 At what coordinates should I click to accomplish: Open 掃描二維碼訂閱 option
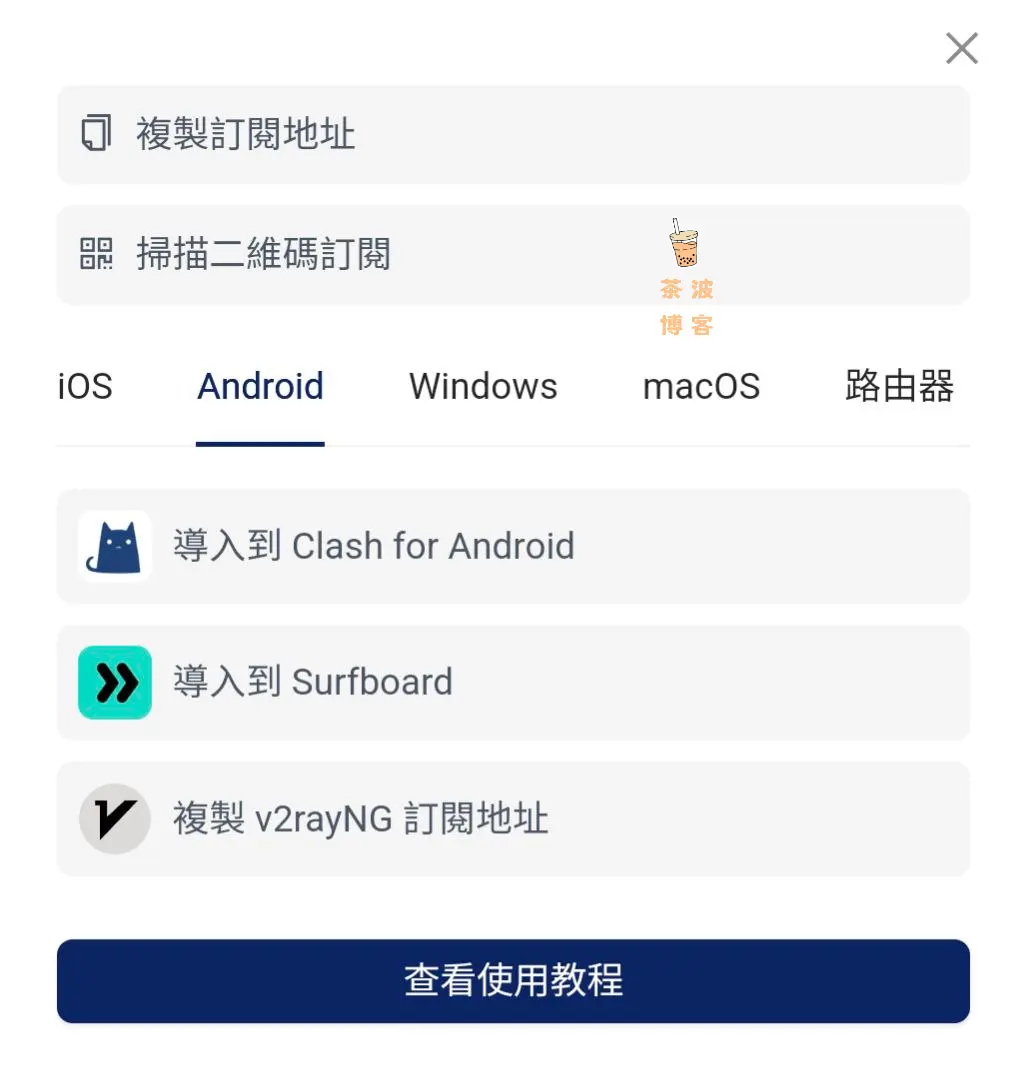(x=512, y=255)
